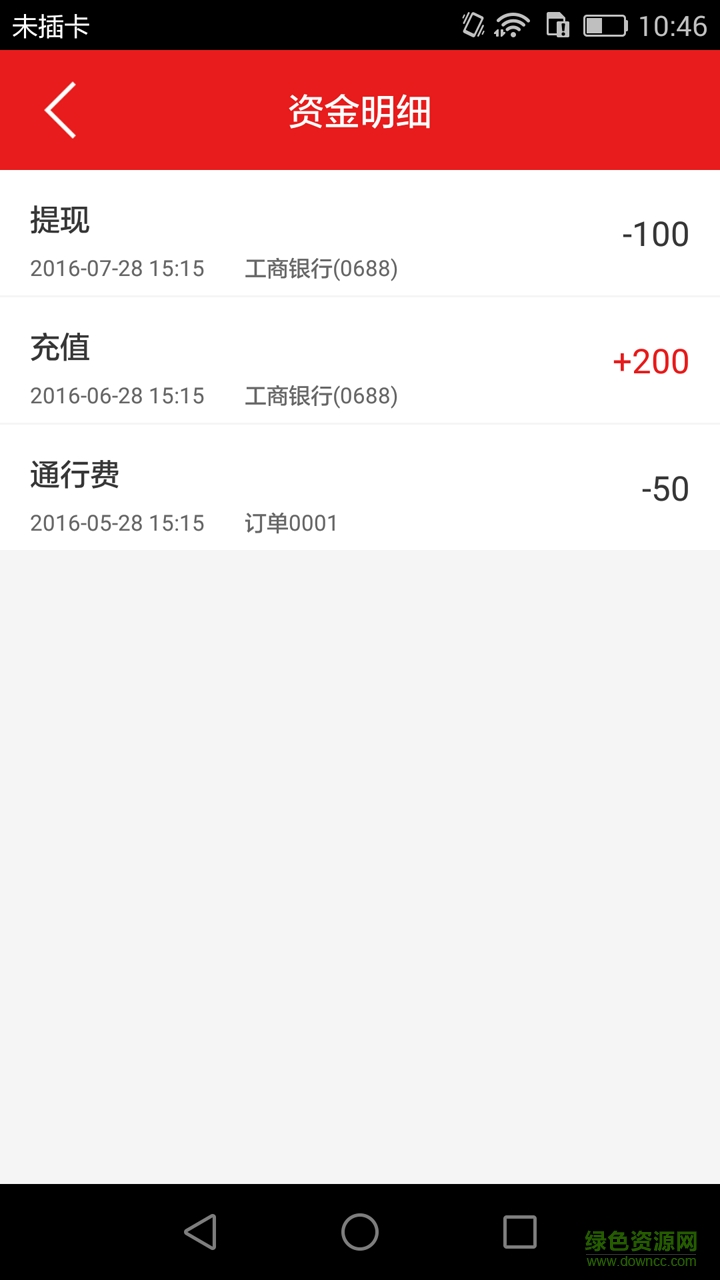This screenshot has width=720, height=1280.
Task: Tap the 10:46 clock in status bar
Action: (671, 25)
